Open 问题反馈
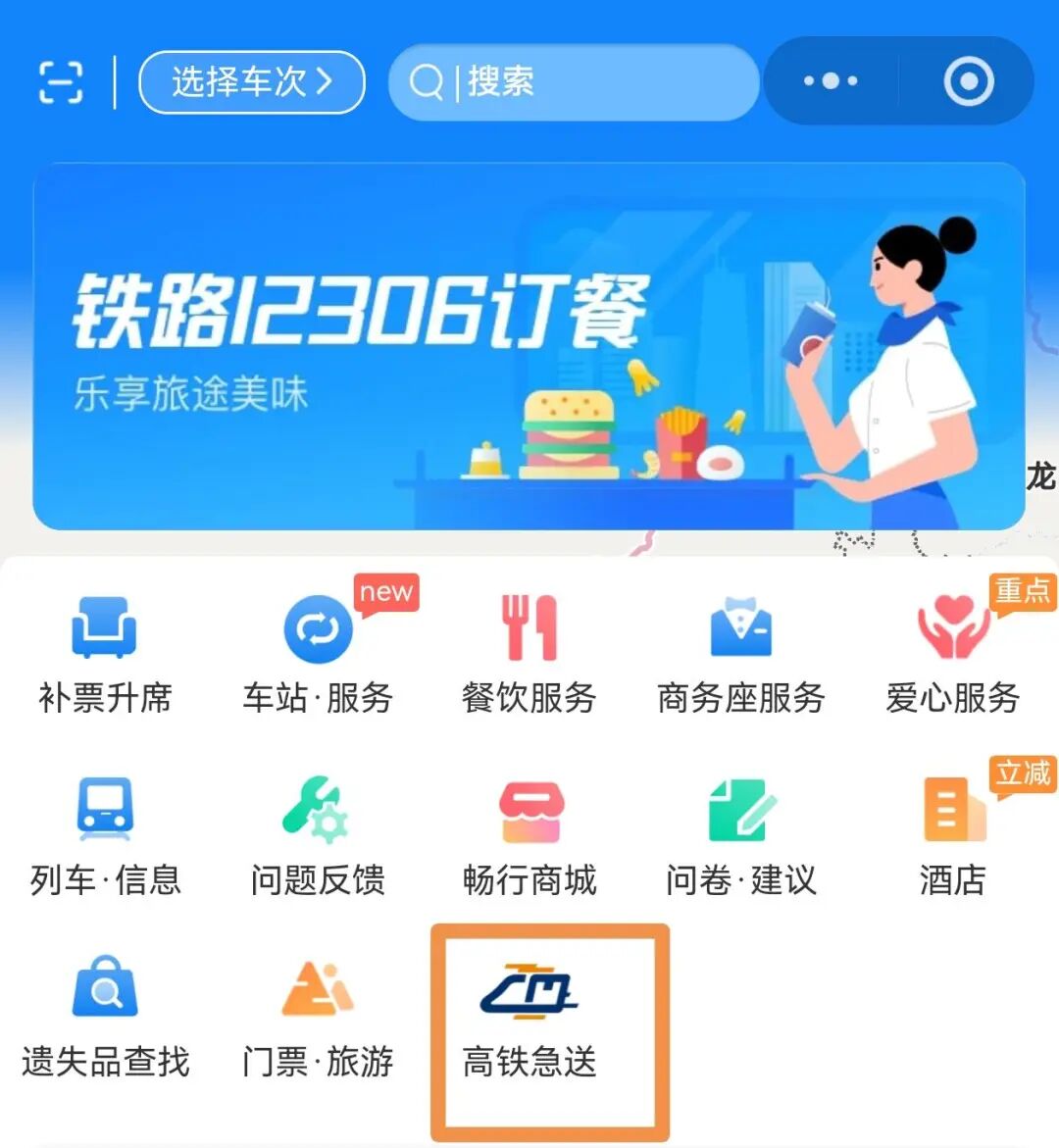1059x1148 pixels. [318, 835]
